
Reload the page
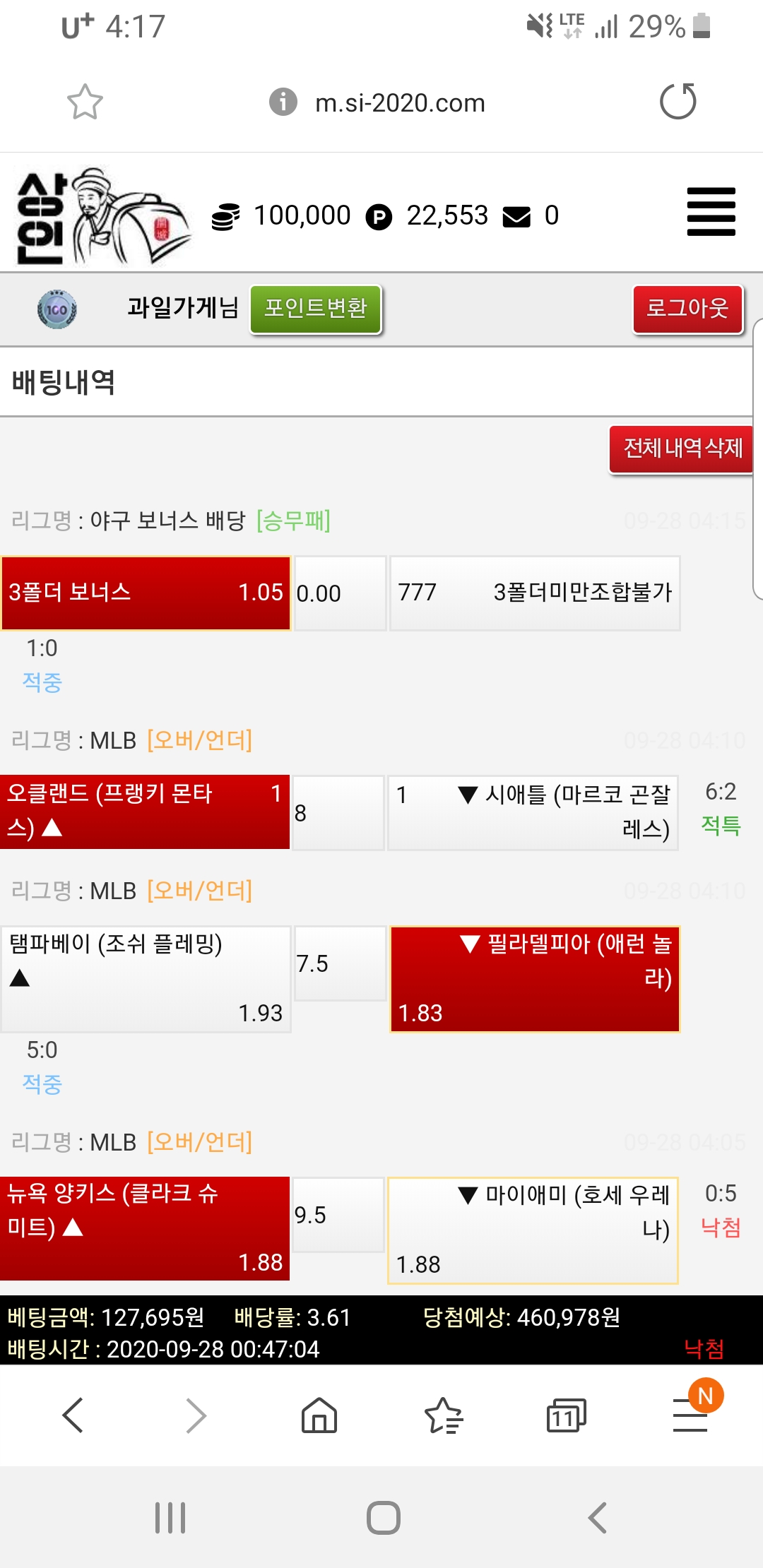[678, 102]
